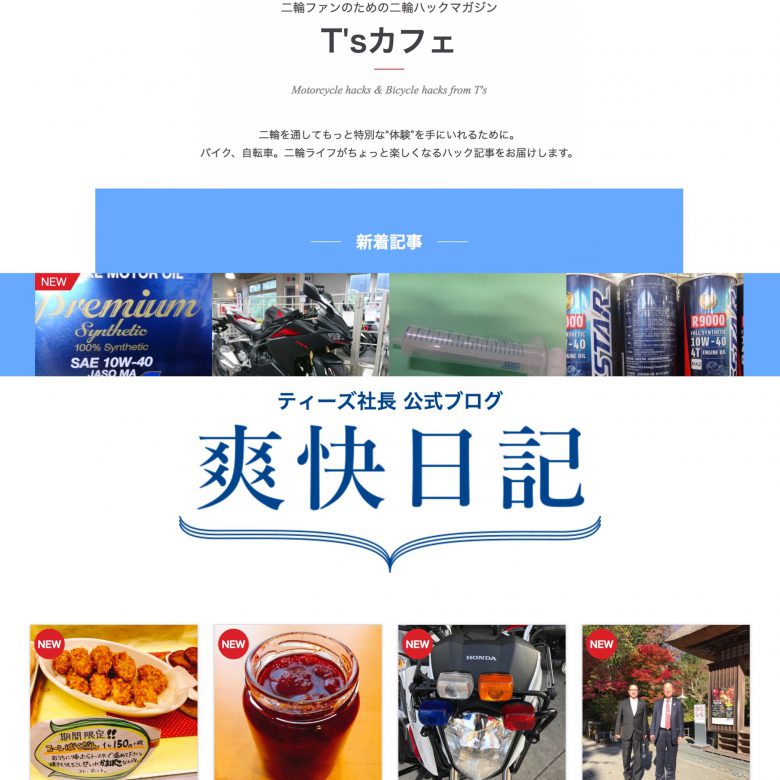Tap the T'sカフェ site title
Screen dimensions: 780x780
(388, 42)
